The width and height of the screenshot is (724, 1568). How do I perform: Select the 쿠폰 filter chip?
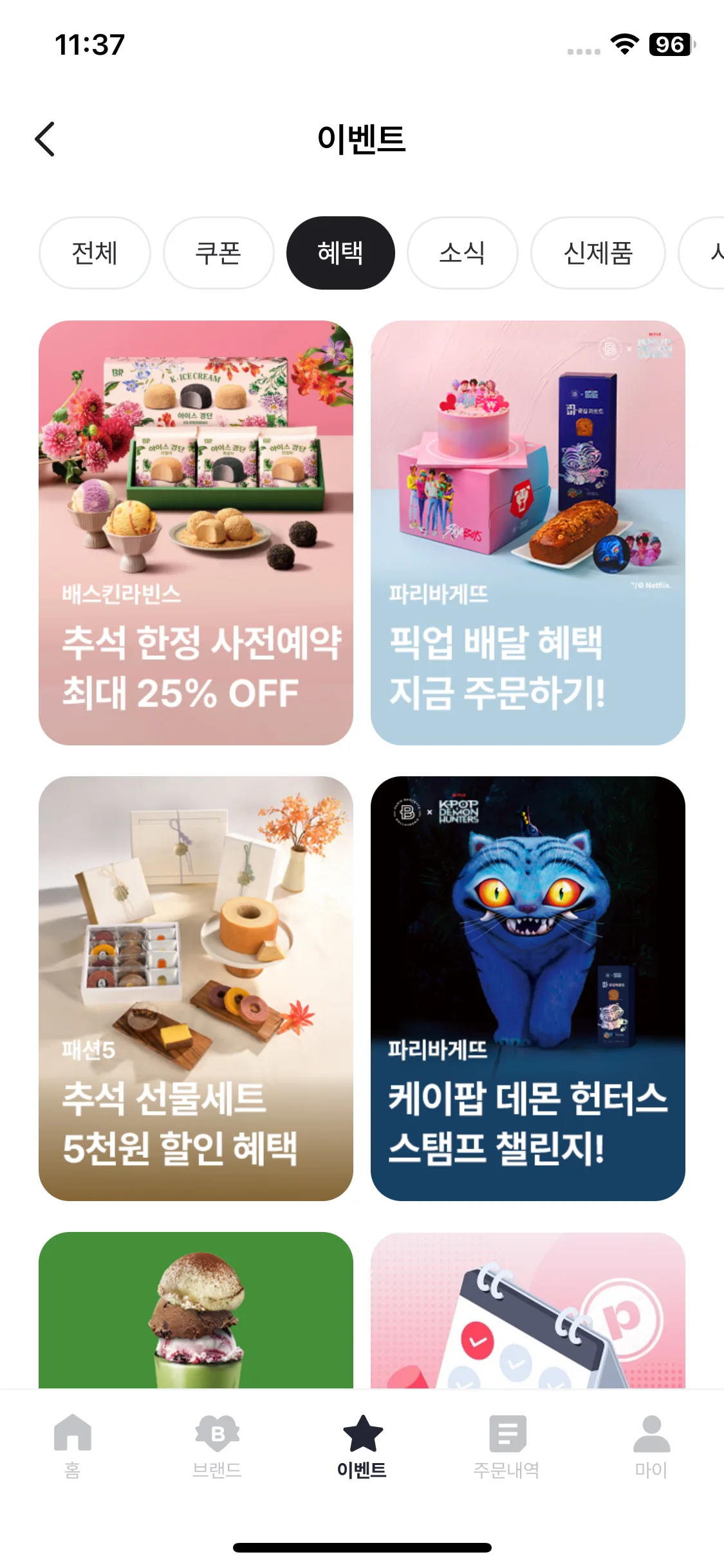(x=218, y=253)
